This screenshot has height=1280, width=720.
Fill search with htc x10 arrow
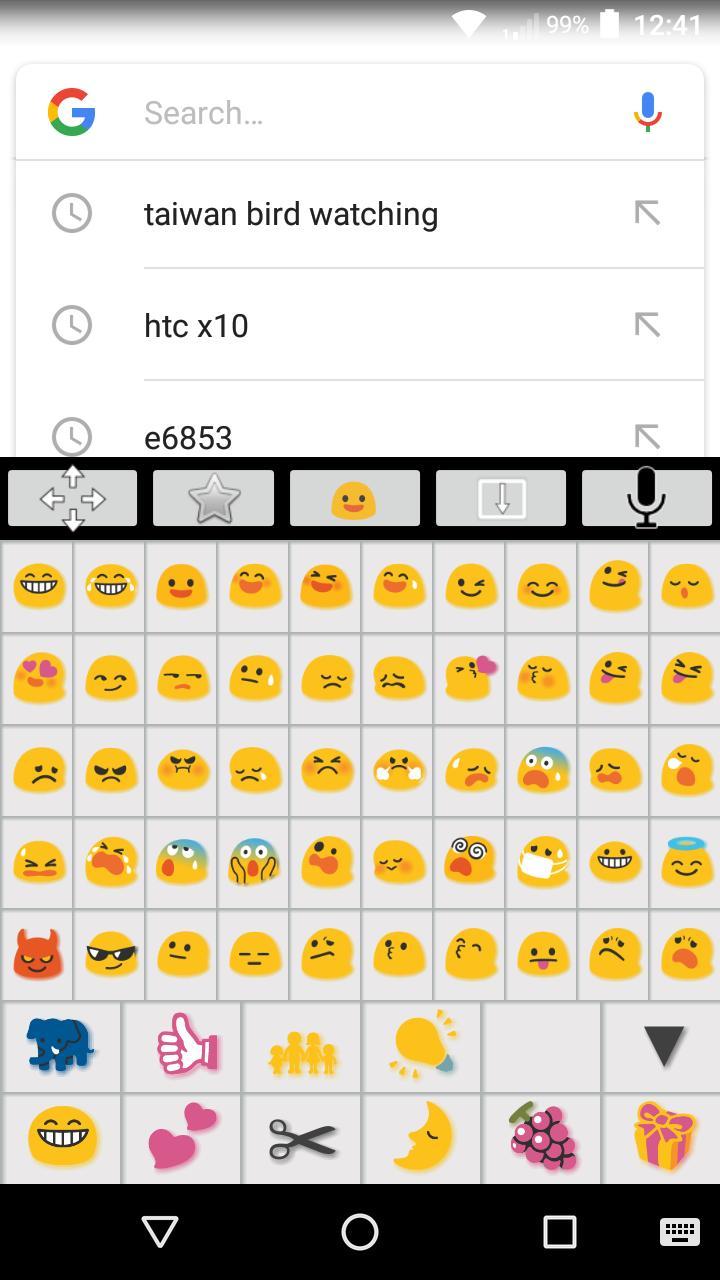pos(647,325)
